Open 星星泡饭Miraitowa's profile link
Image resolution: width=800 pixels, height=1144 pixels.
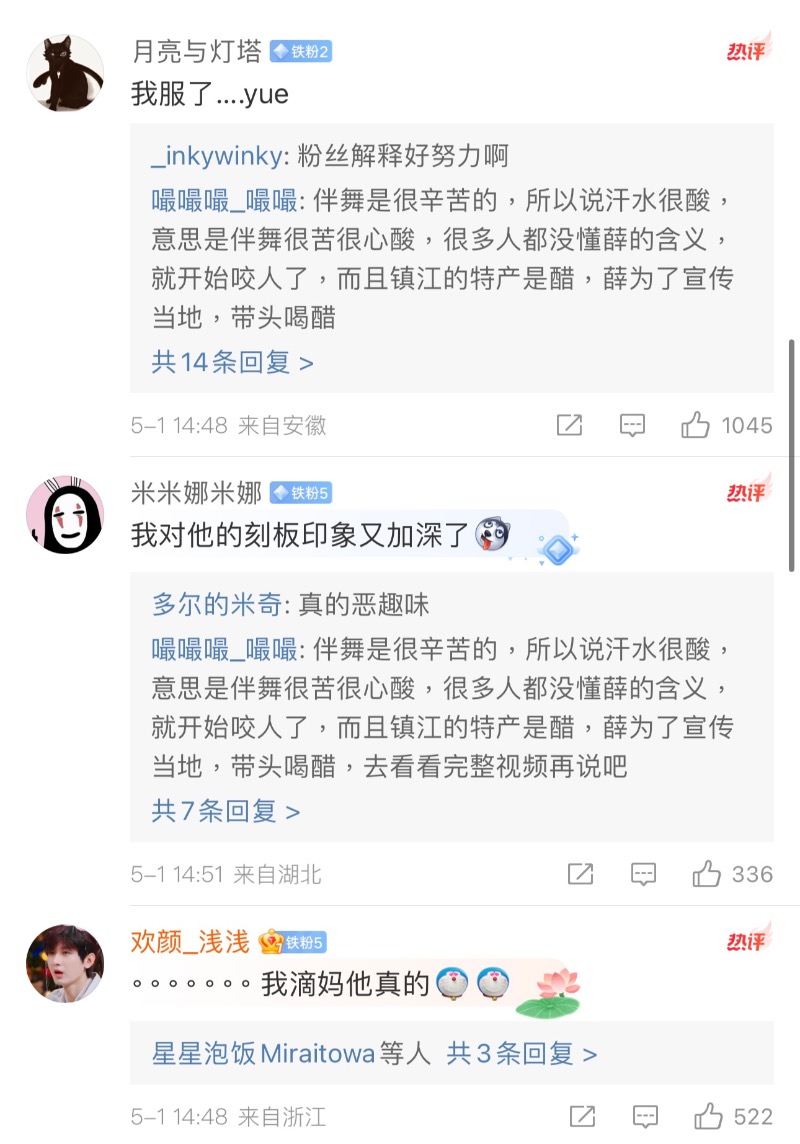(x=263, y=1053)
